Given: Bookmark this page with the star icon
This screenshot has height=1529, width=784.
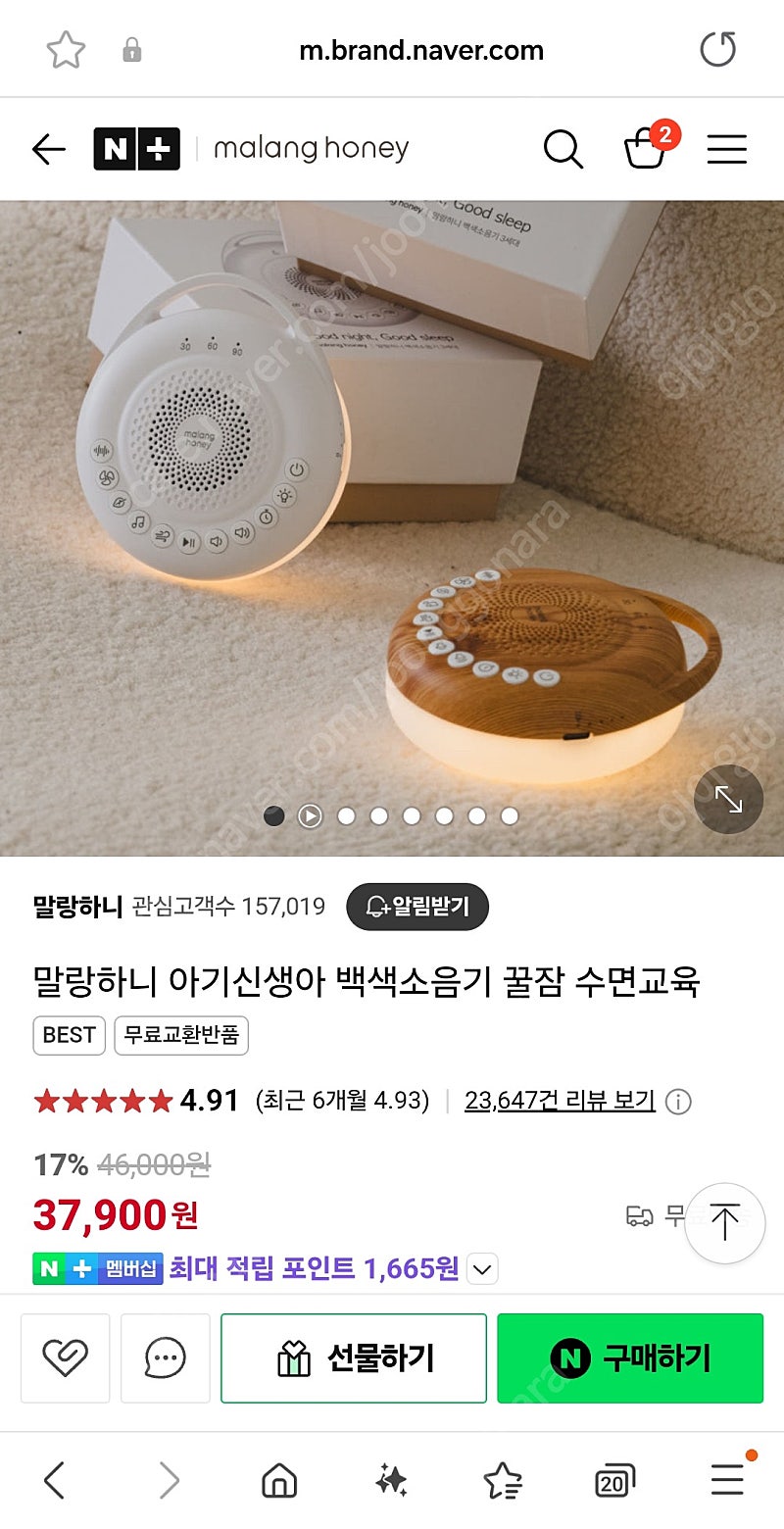Looking at the screenshot, I should pyautogui.click(x=66, y=50).
